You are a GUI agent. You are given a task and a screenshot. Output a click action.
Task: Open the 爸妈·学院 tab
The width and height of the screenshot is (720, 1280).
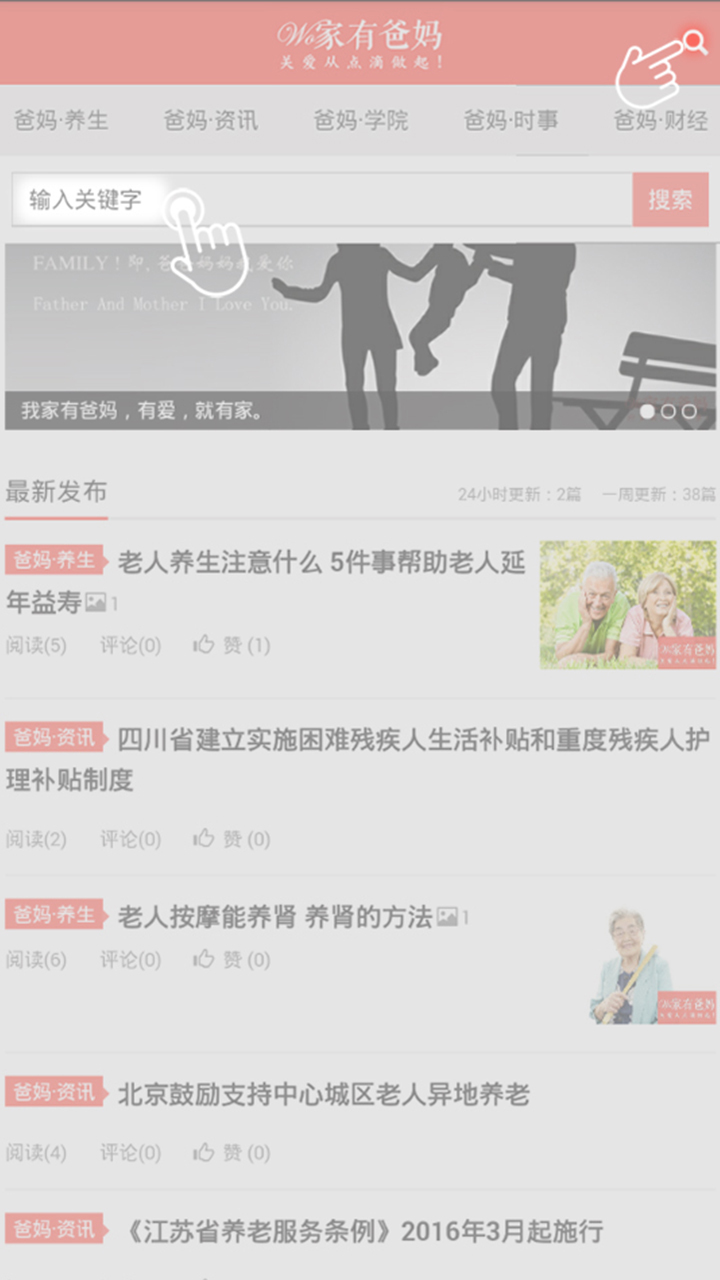[361, 121]
